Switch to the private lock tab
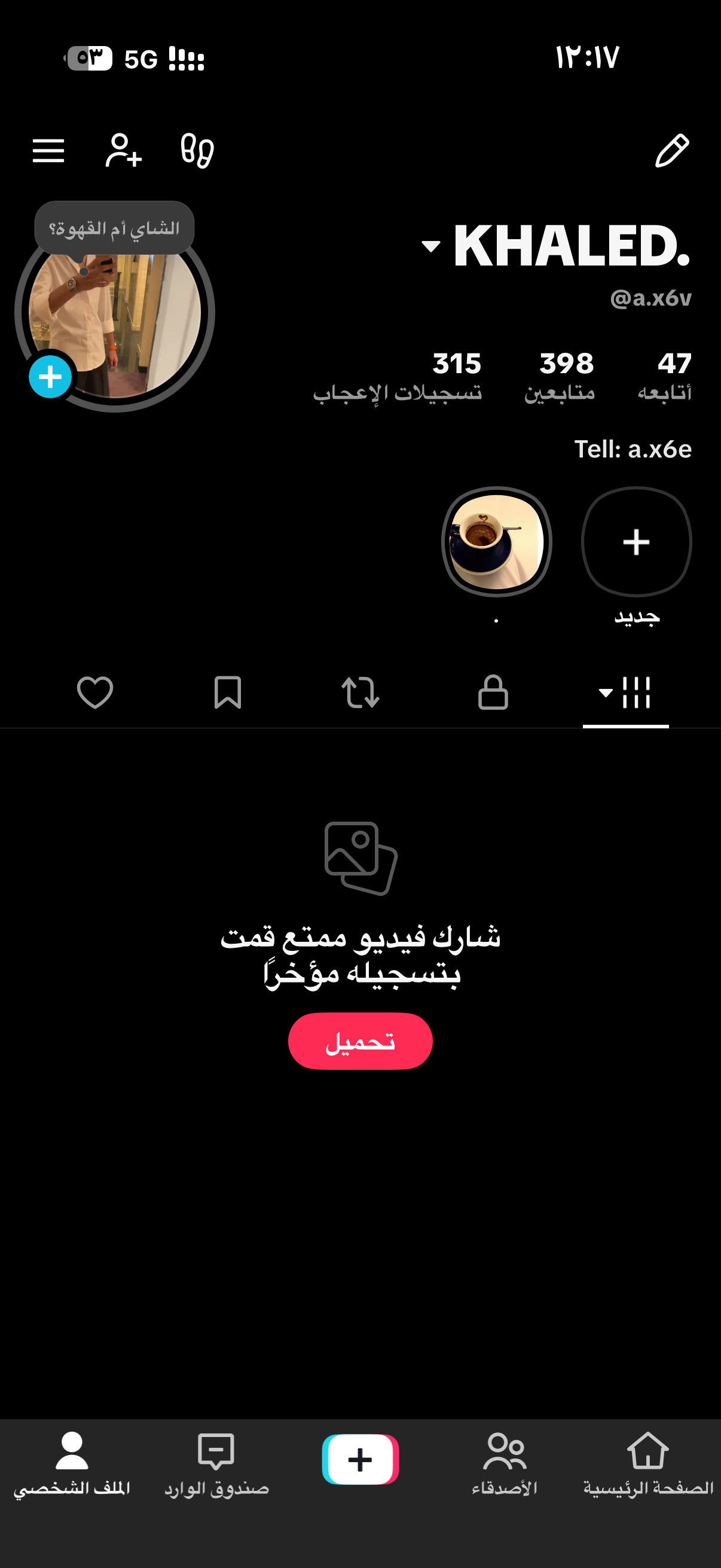 point(493,693)
